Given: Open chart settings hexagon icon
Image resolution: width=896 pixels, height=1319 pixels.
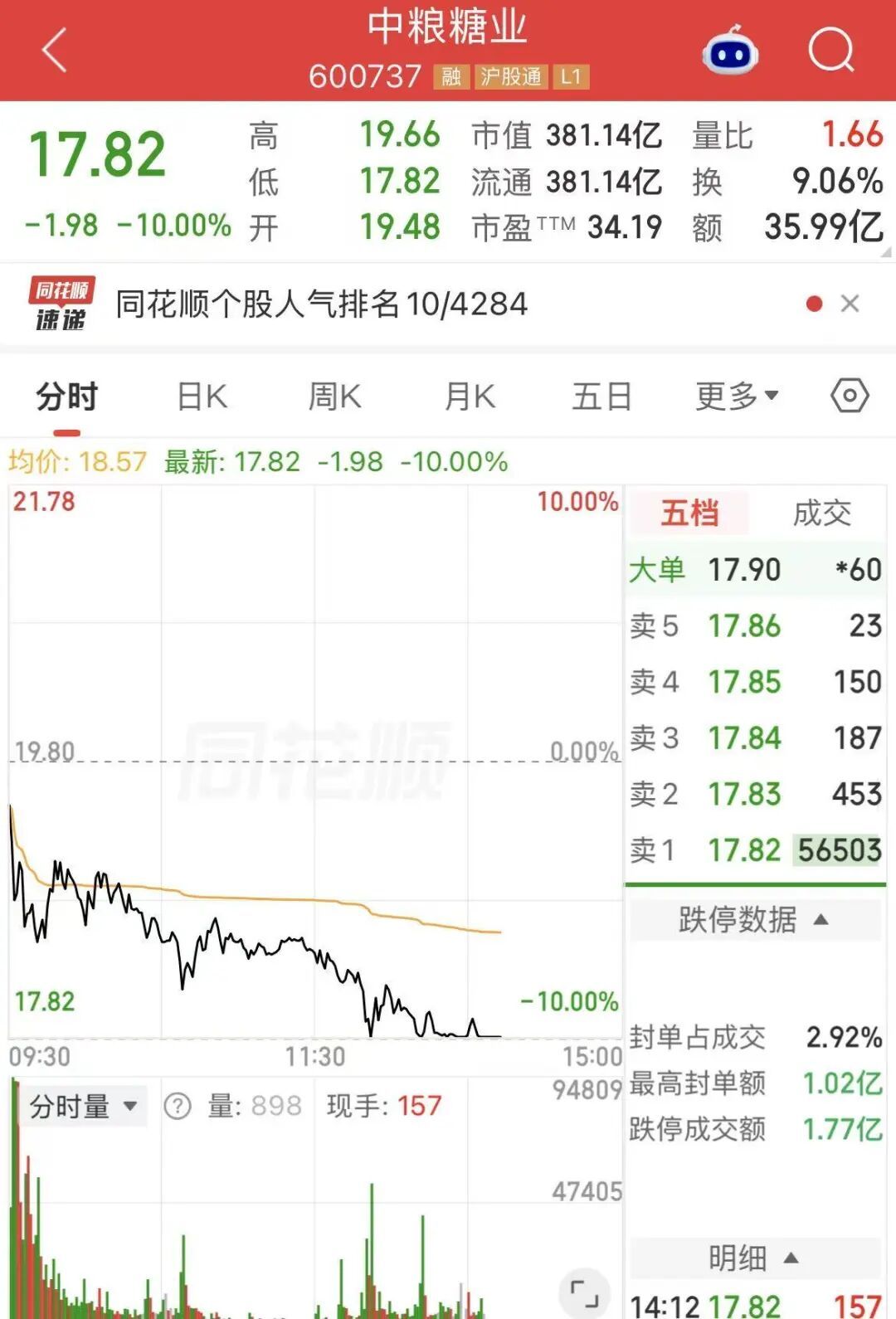Looking at the screenshot, I should pos(850,396).
